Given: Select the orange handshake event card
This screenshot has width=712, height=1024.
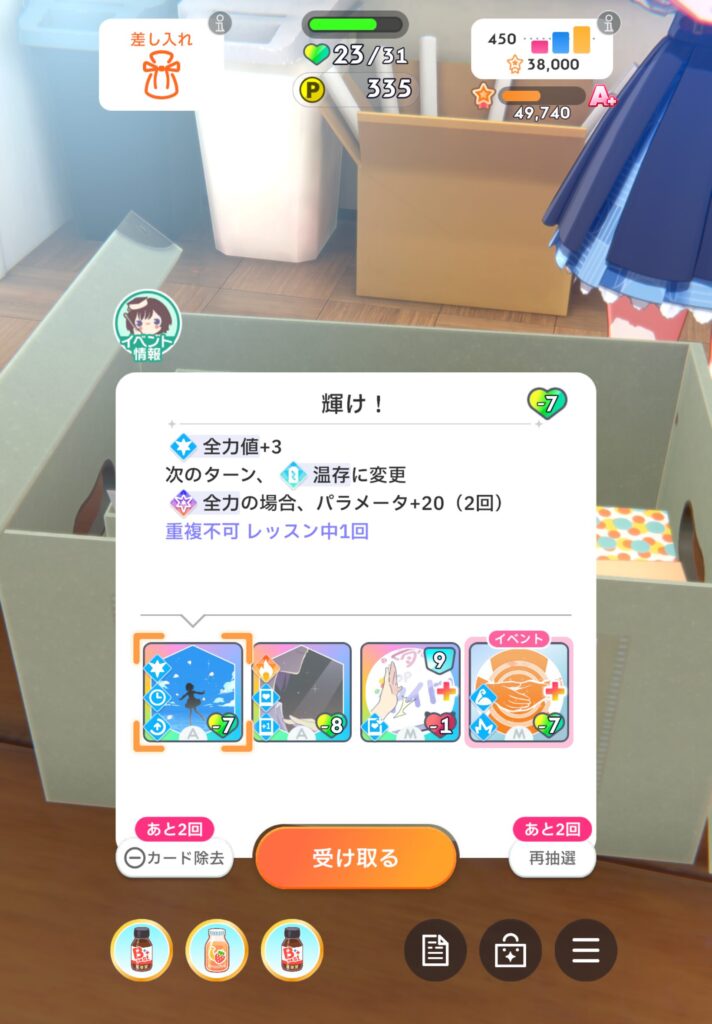Looking at the screenshot, I should point(518,692).
